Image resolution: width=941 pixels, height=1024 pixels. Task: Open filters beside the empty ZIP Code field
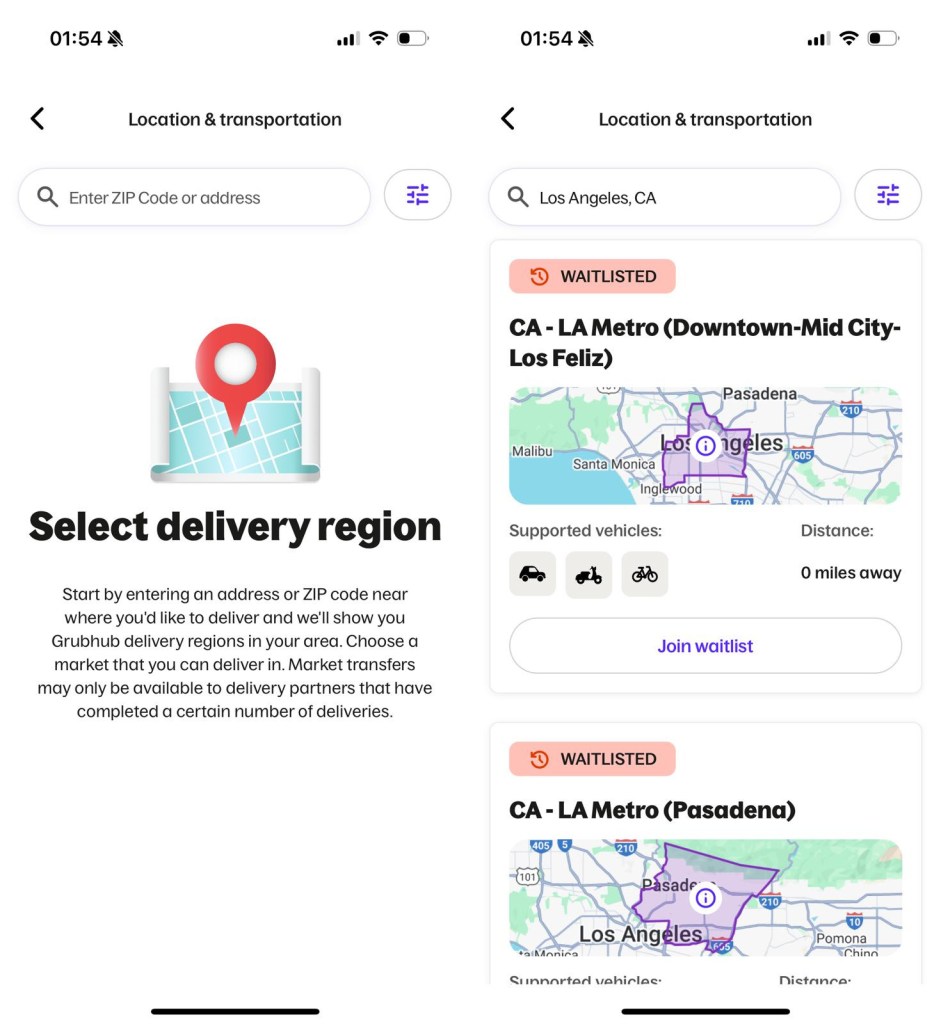click(417, 195)
